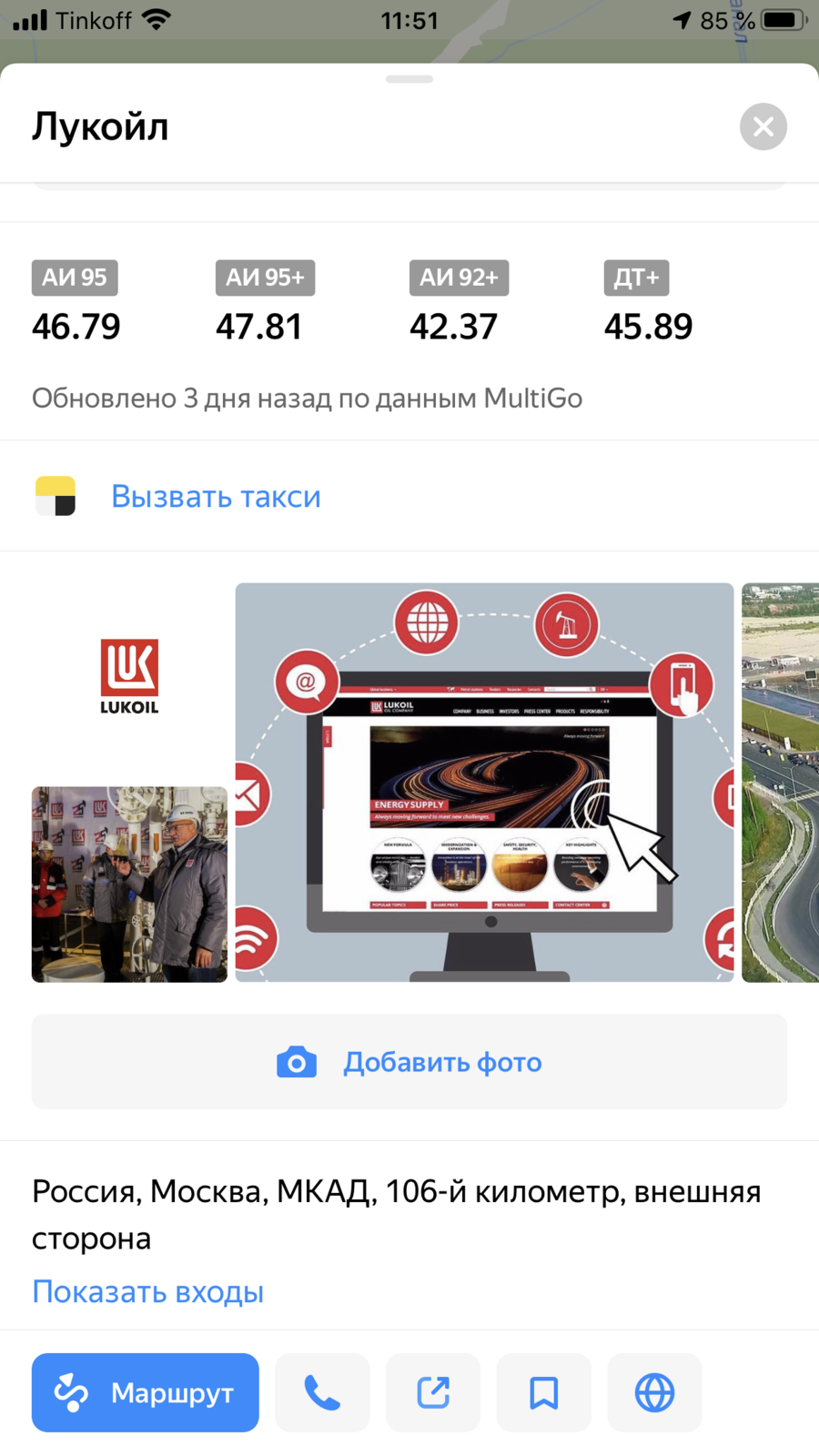
Task: Open the Lukoil logo photo
Action: (x=129, y=677)
